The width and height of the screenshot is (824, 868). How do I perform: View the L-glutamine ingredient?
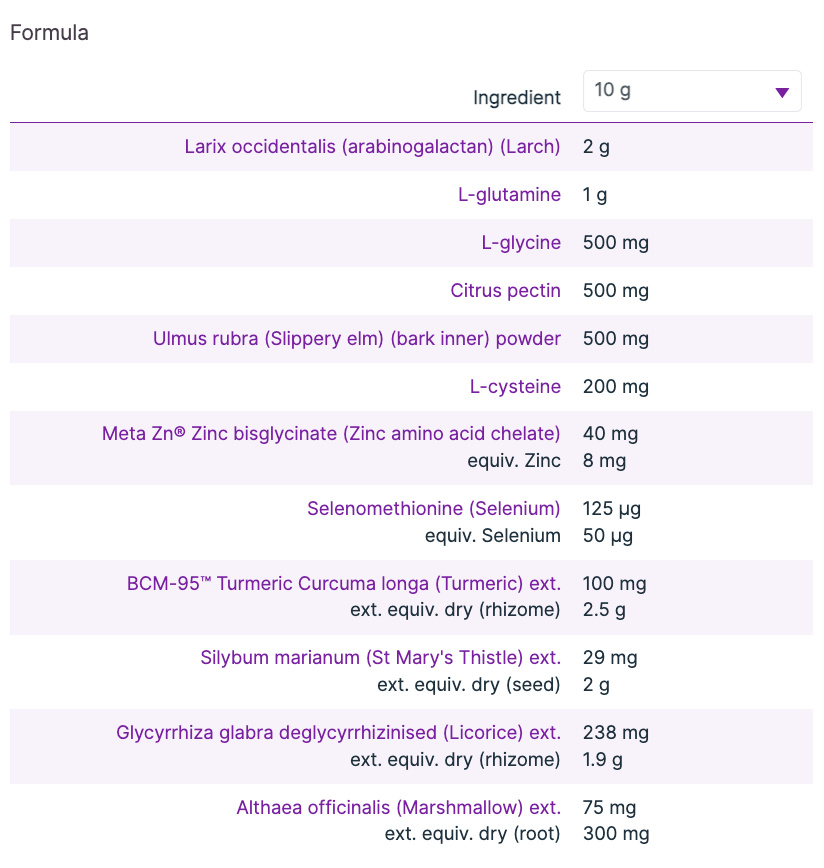509,195
